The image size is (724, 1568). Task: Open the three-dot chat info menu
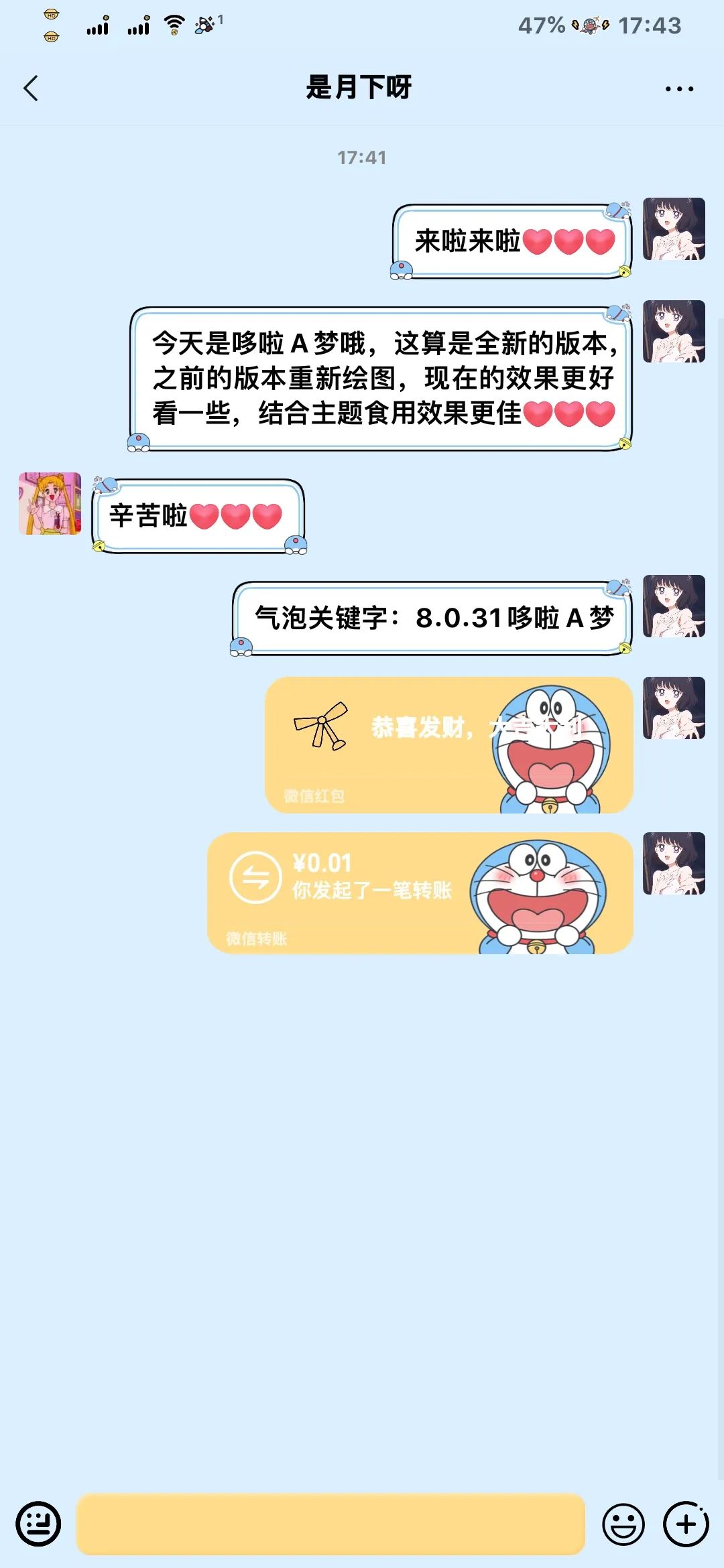(679, 88)
